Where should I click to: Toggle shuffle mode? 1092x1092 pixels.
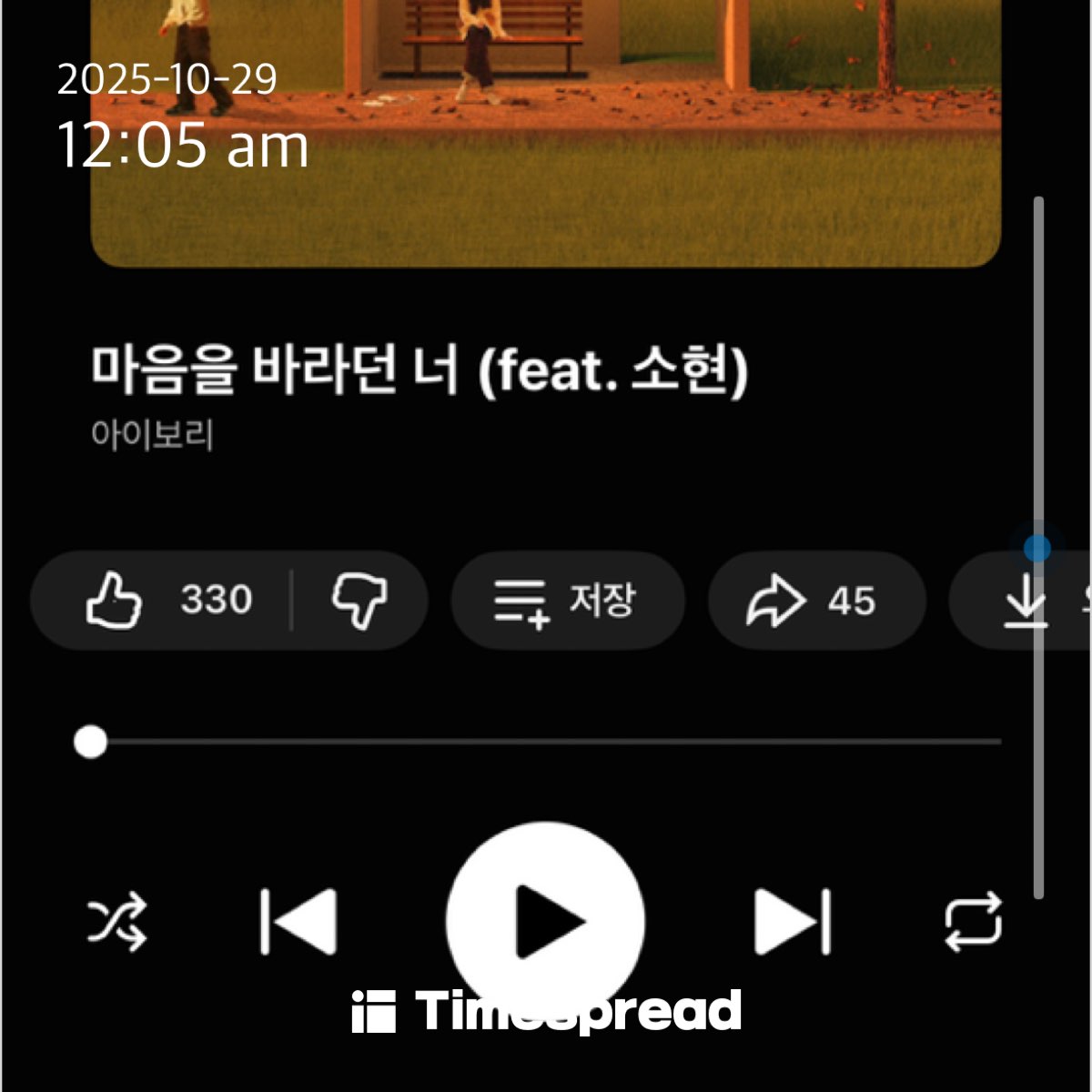click(116, 922)
